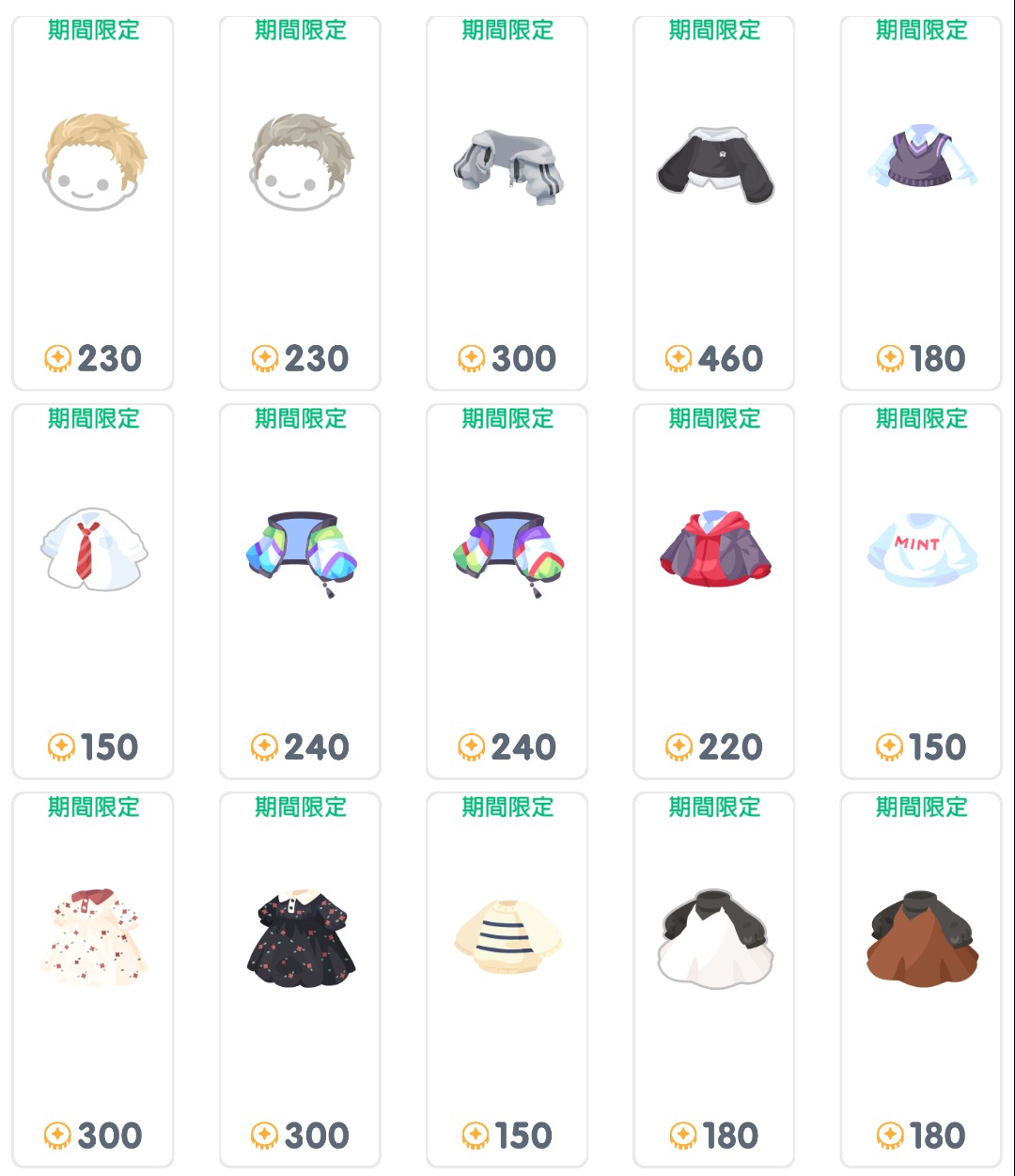Select the blonde hairstyle item
The height and width of the screenshot is (1176, 1015).
click(x=94, y=163)
